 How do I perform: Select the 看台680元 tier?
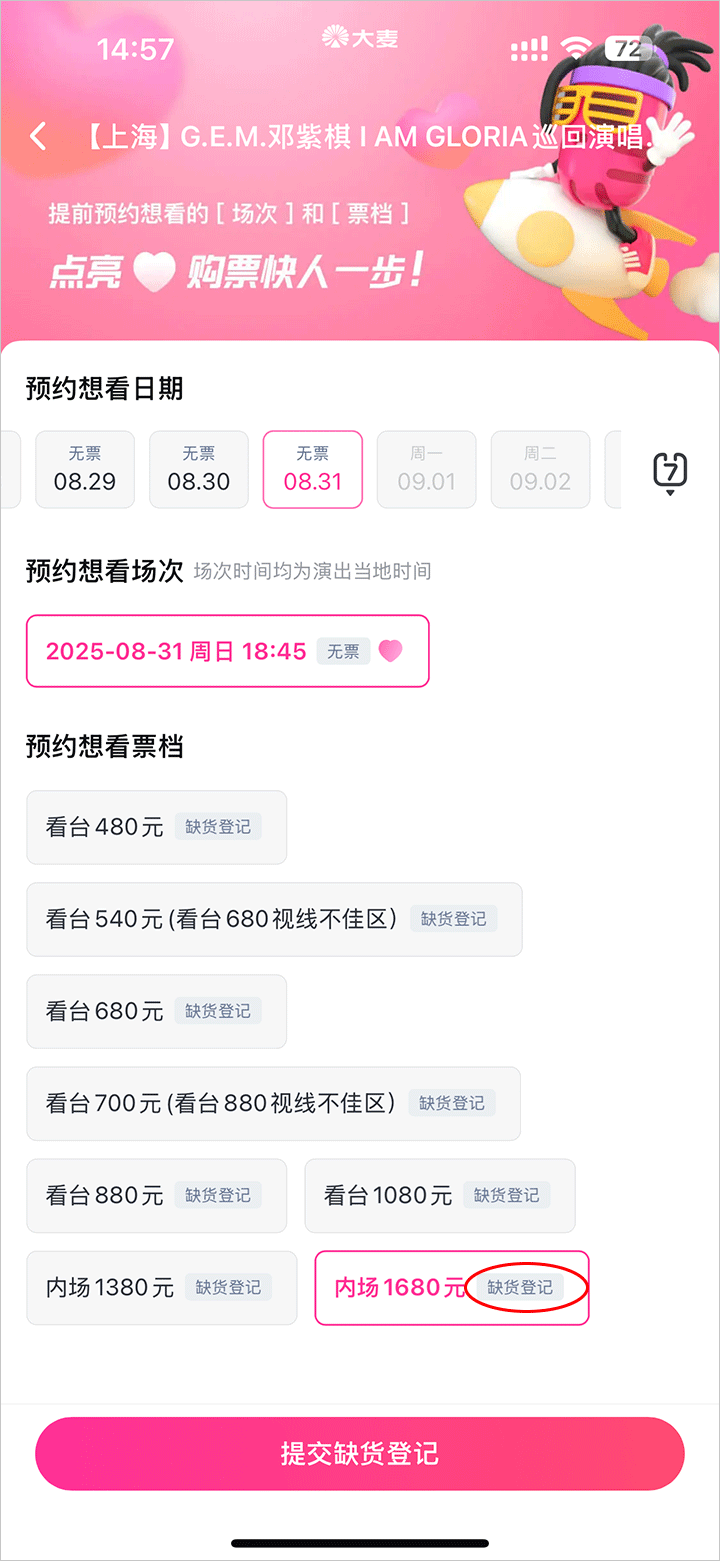[x=156, y=1011]
